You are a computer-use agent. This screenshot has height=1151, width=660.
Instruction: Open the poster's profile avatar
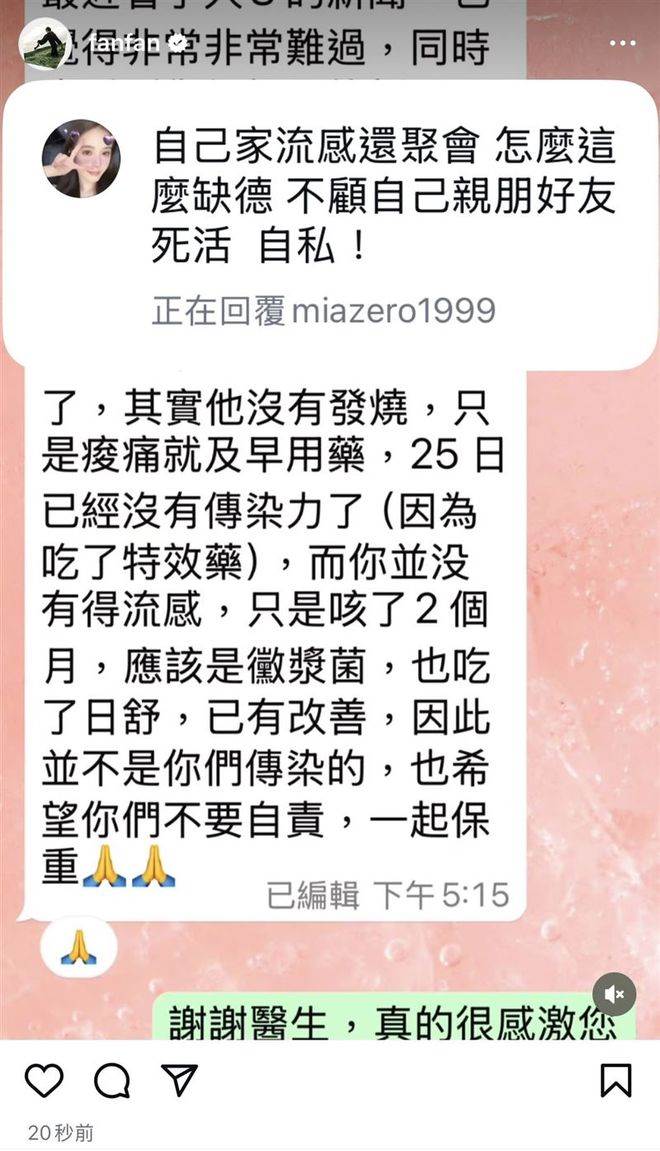44,43
